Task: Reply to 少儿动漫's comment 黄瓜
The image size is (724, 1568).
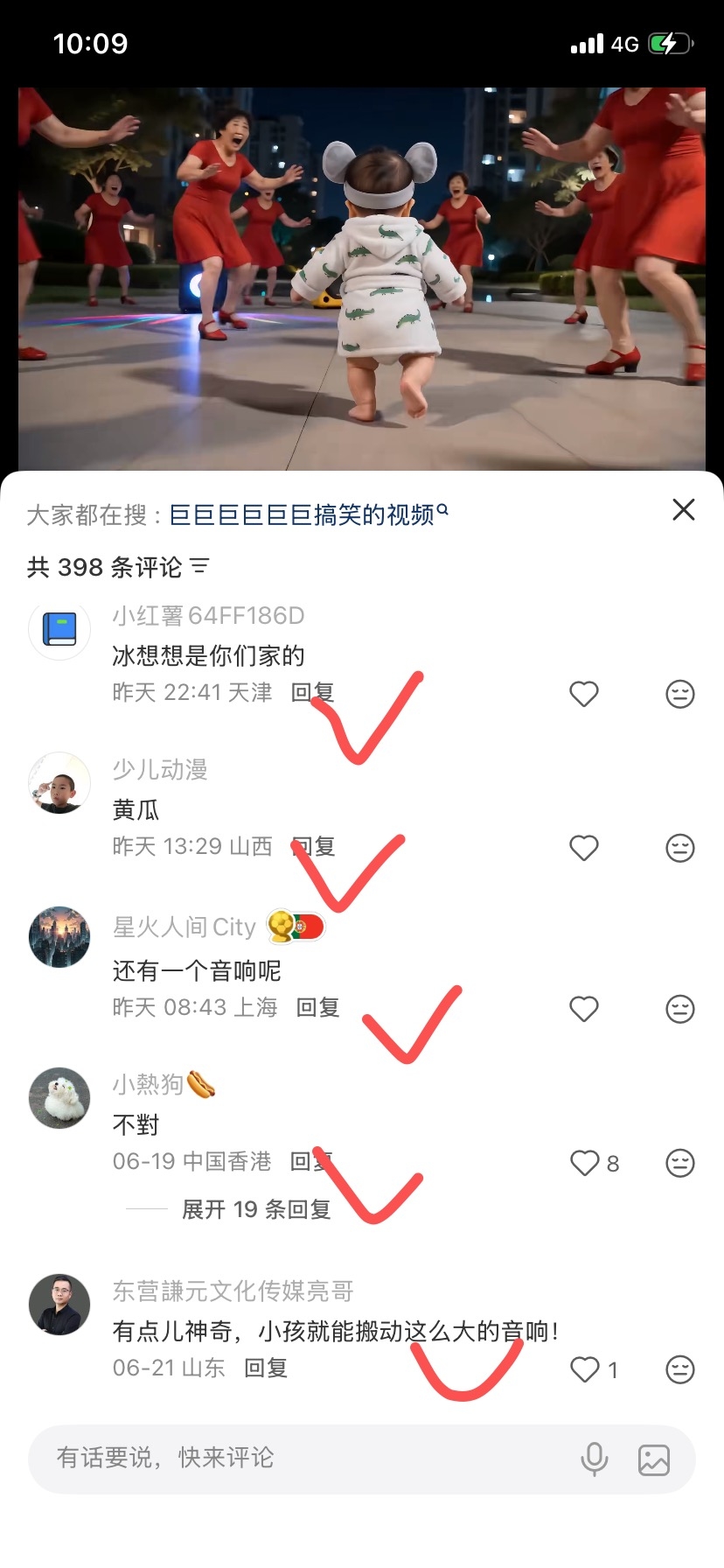Action: pos(313,846)
